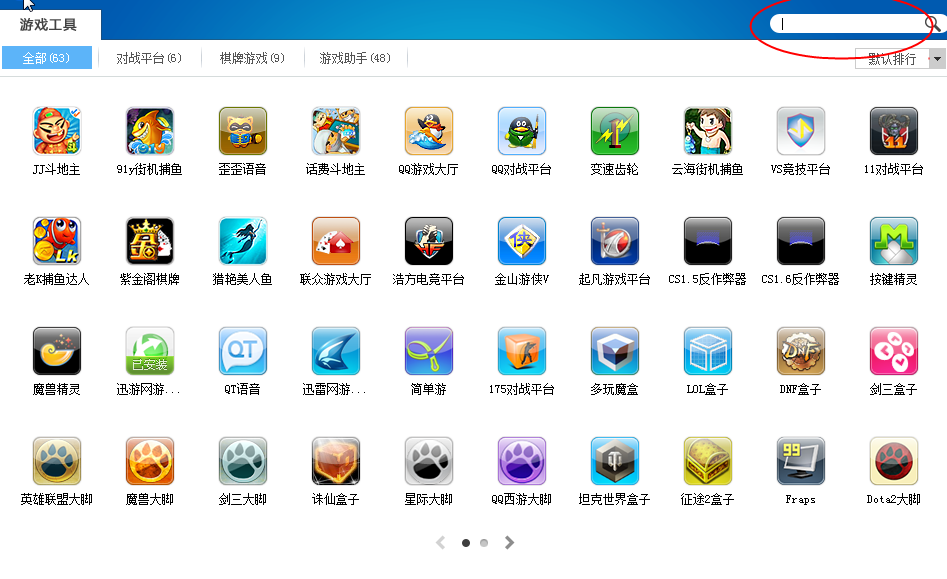Viewport: 947px width, 579px height.
Task: Go to previous page arrow
Action: click(440, 542)
